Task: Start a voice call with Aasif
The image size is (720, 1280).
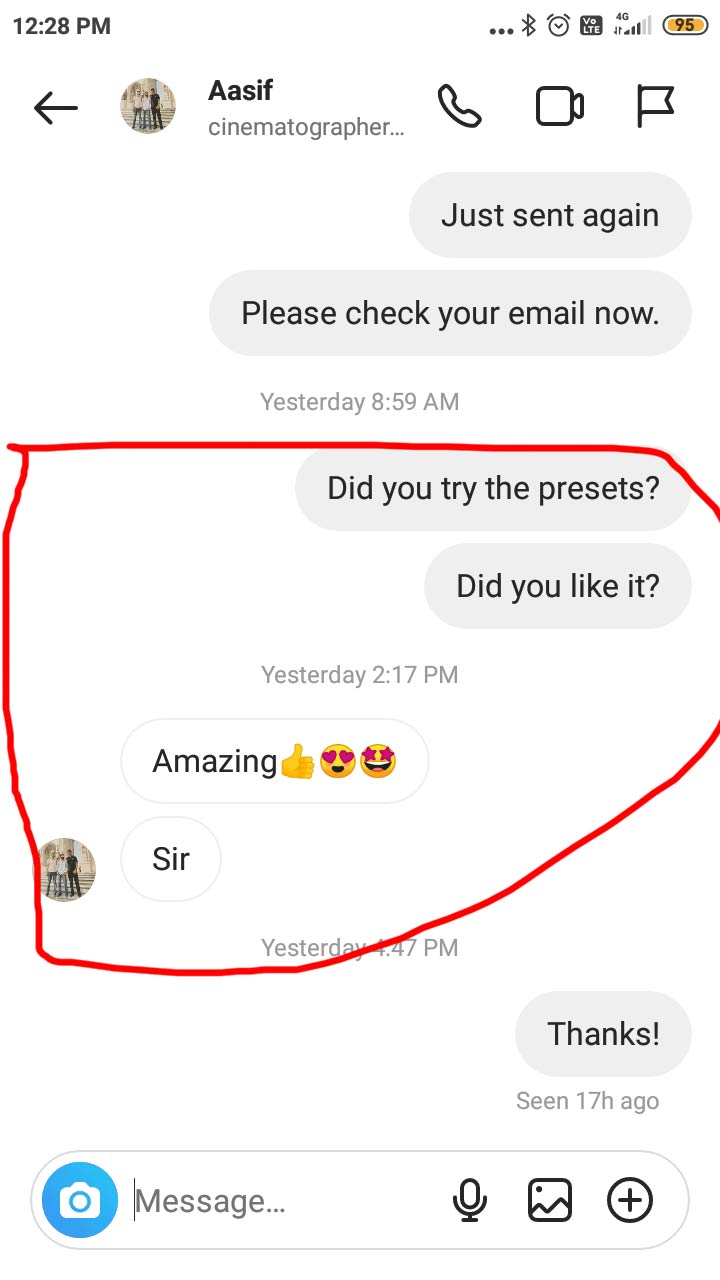Action: 459,106
